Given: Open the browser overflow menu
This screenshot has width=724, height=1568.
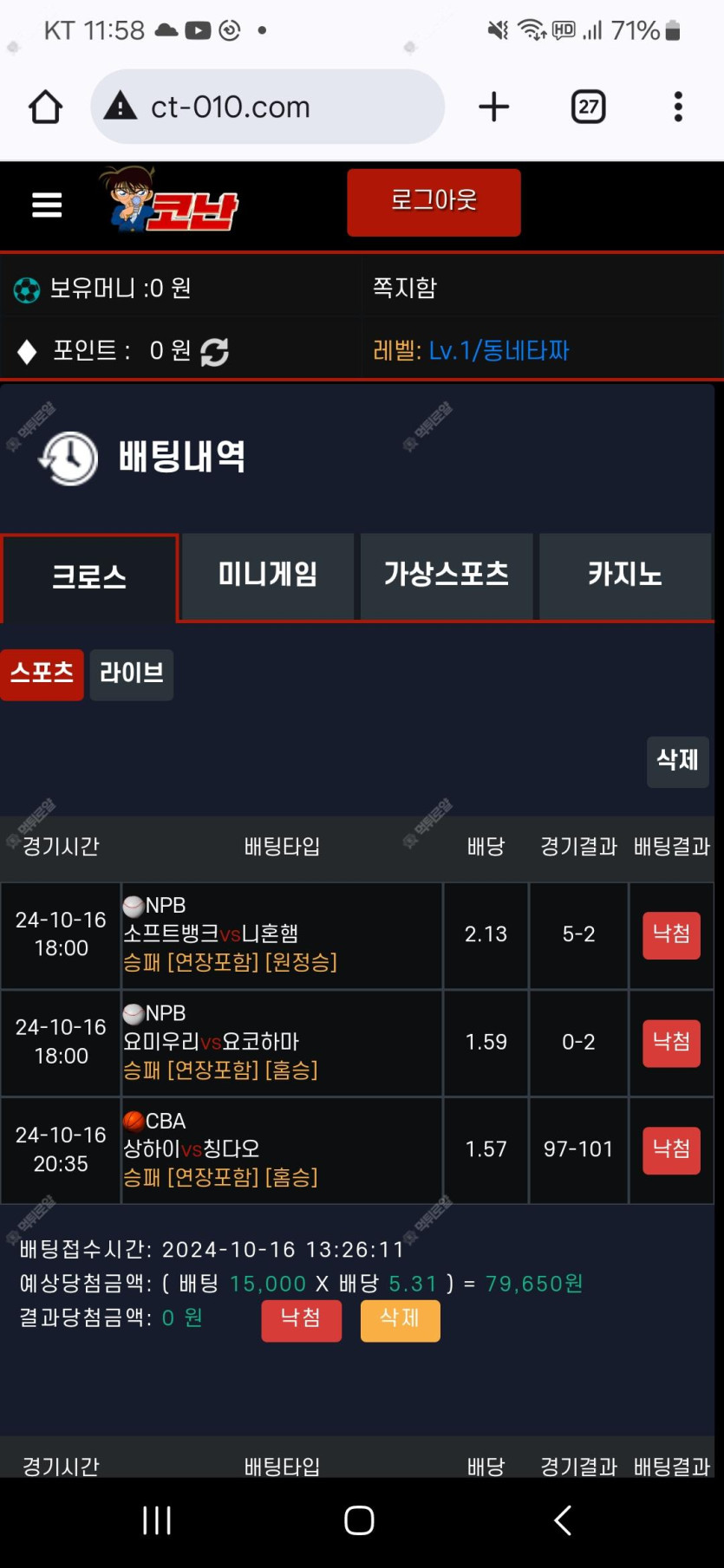Looking at the screenshot, I should pos(678,107).
